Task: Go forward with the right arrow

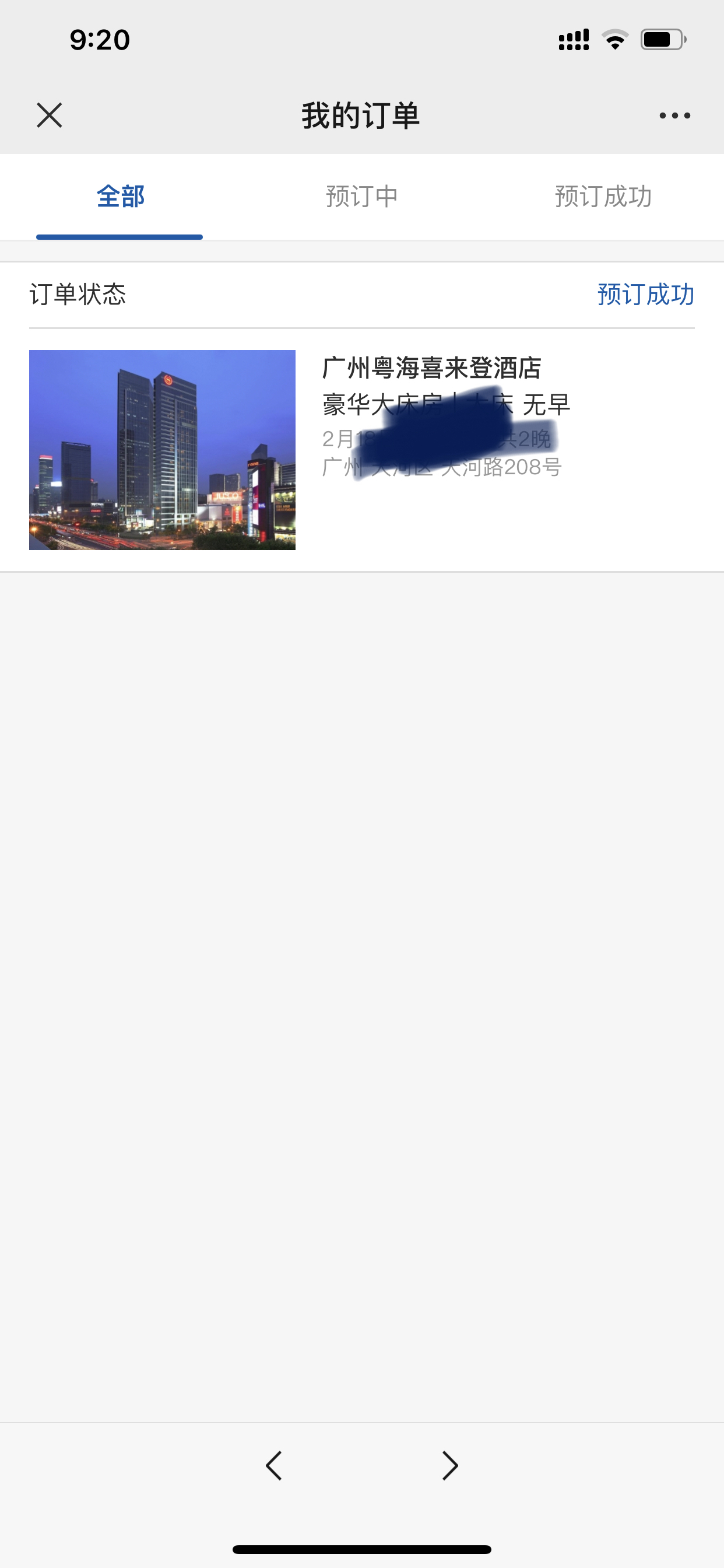Action: pos(449,1465)
